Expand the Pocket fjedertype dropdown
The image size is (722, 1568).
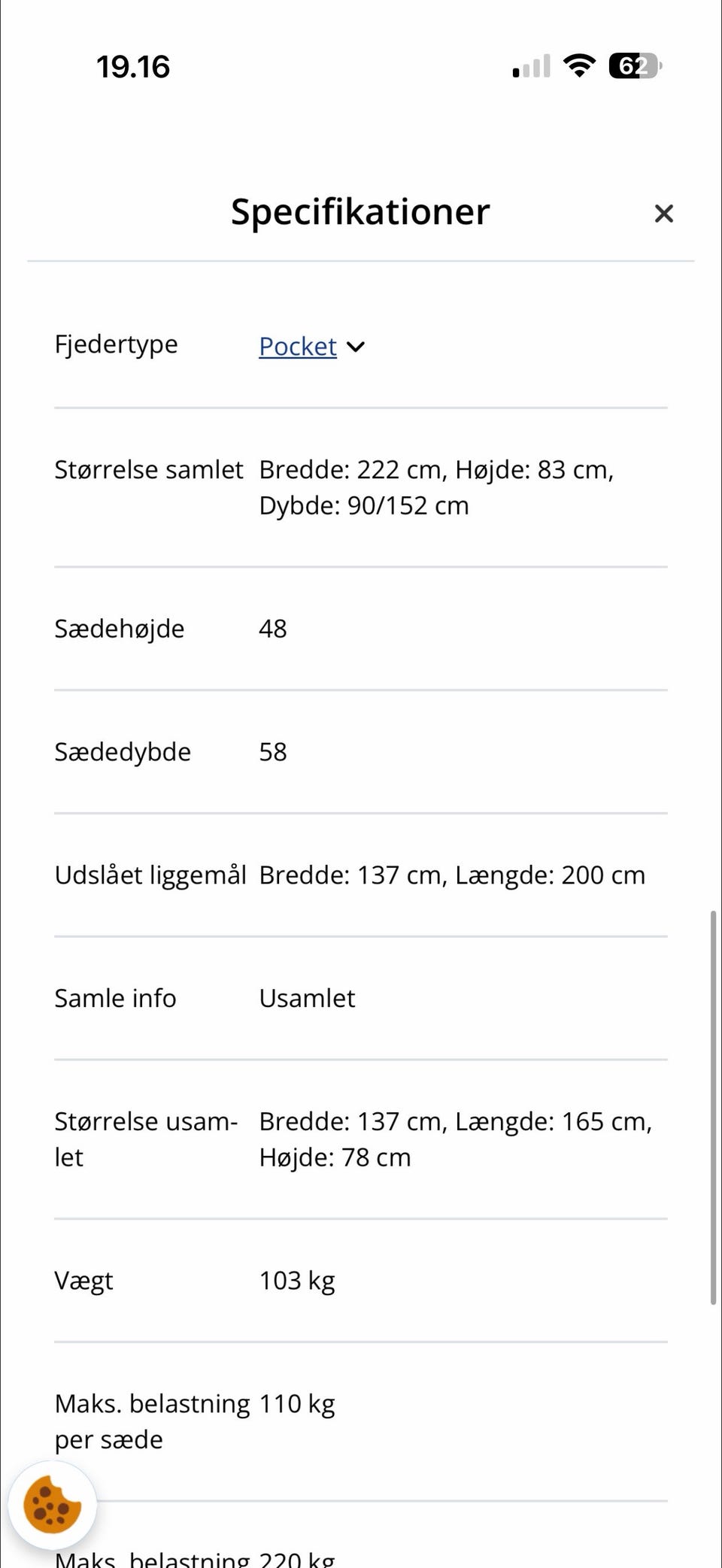355,347
